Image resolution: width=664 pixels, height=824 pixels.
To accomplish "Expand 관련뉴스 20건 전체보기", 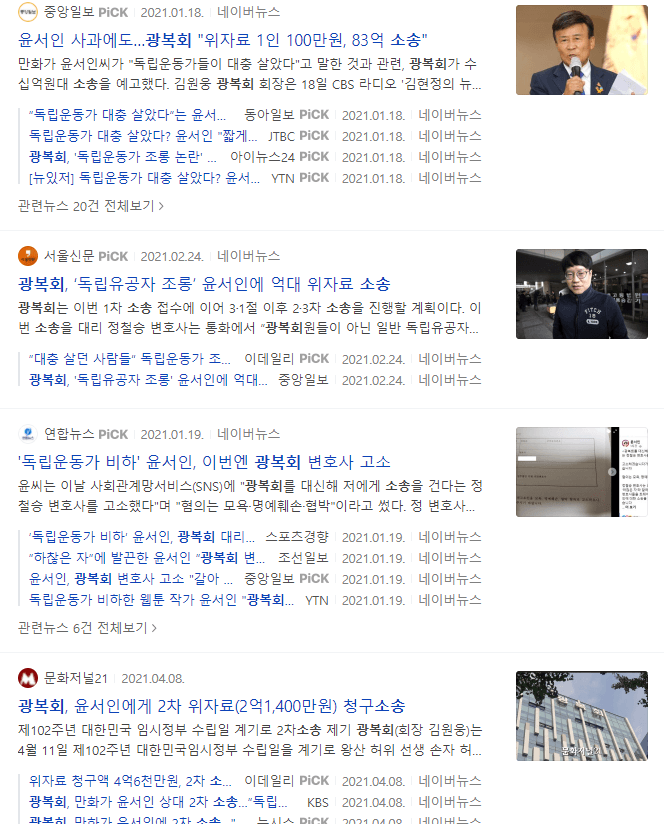I will pyautogui.click(x=87, y=206).
